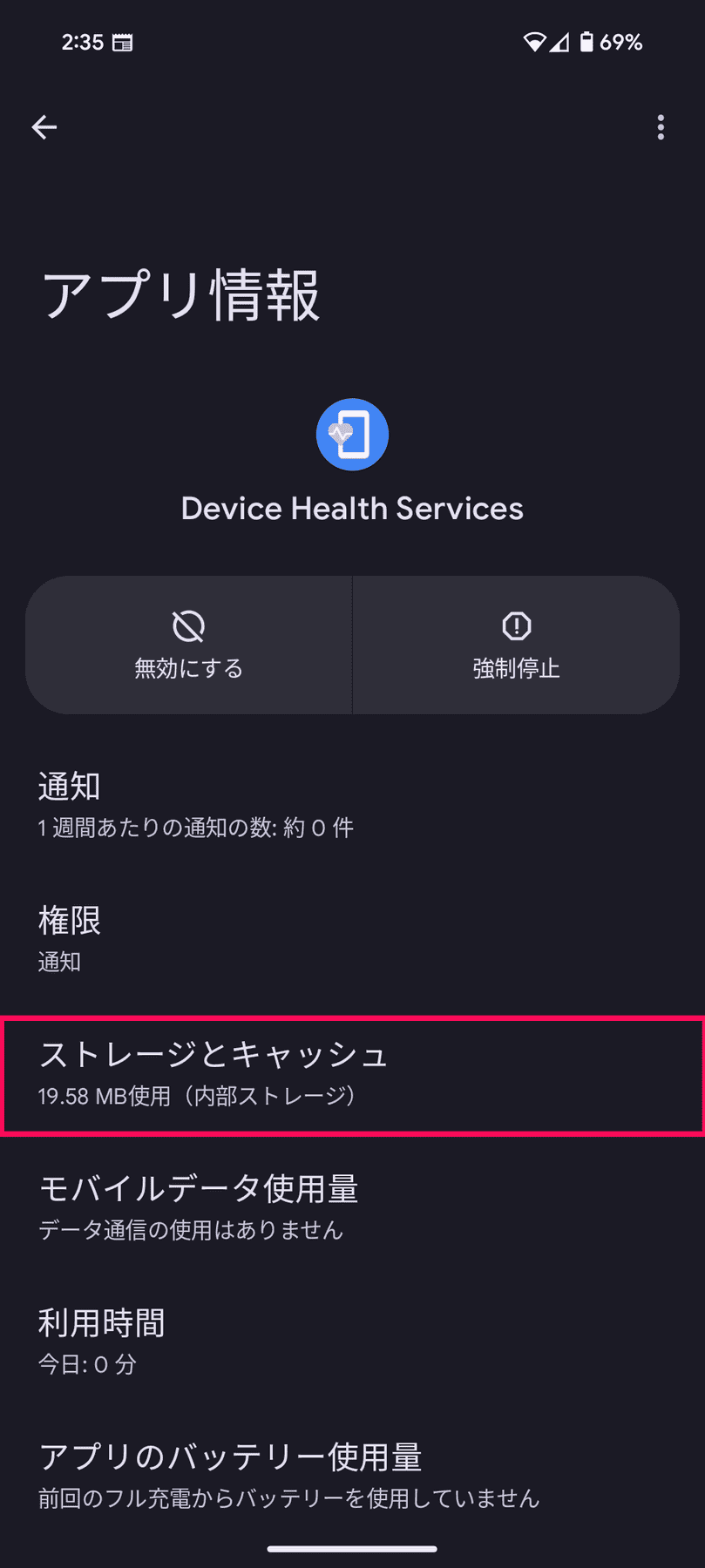Open the 権限 permissions row
The width and height of the screenshot is (705, 1568).
[x=352, y=940]
